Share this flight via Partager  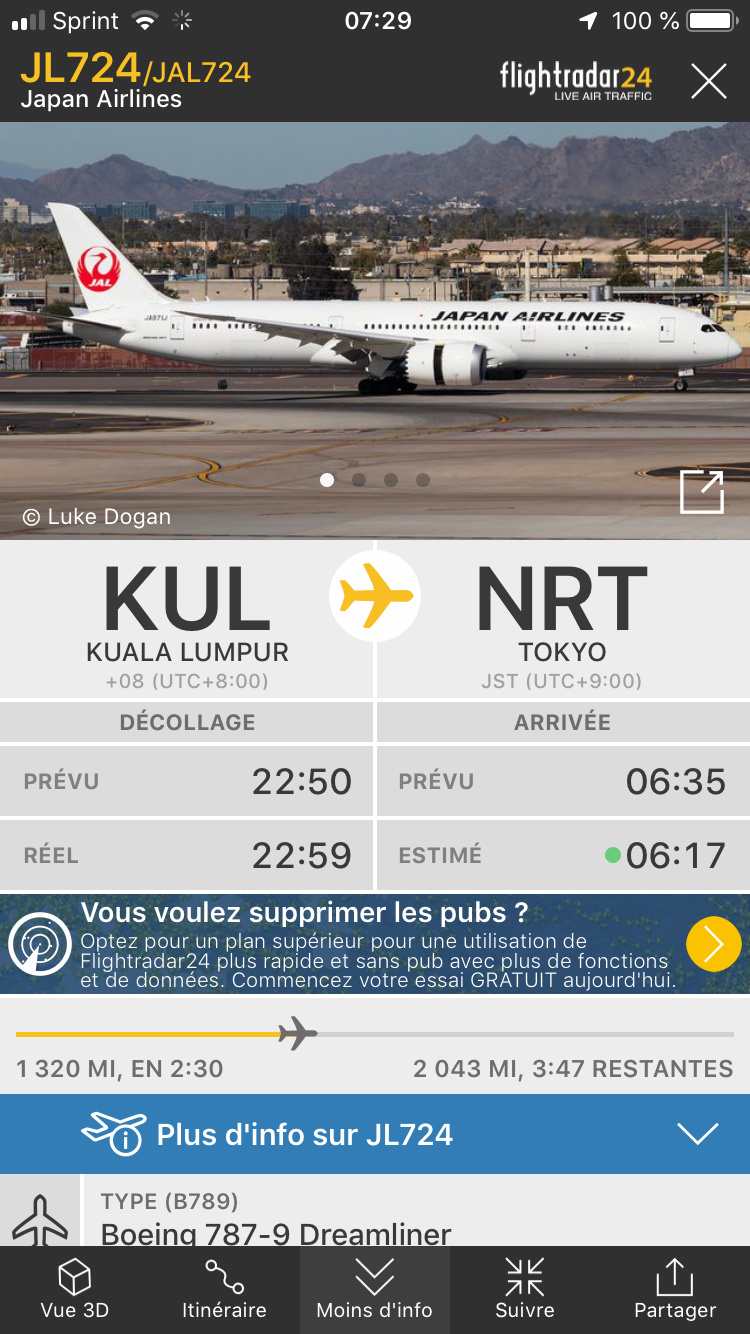(x=674, y=1290)
